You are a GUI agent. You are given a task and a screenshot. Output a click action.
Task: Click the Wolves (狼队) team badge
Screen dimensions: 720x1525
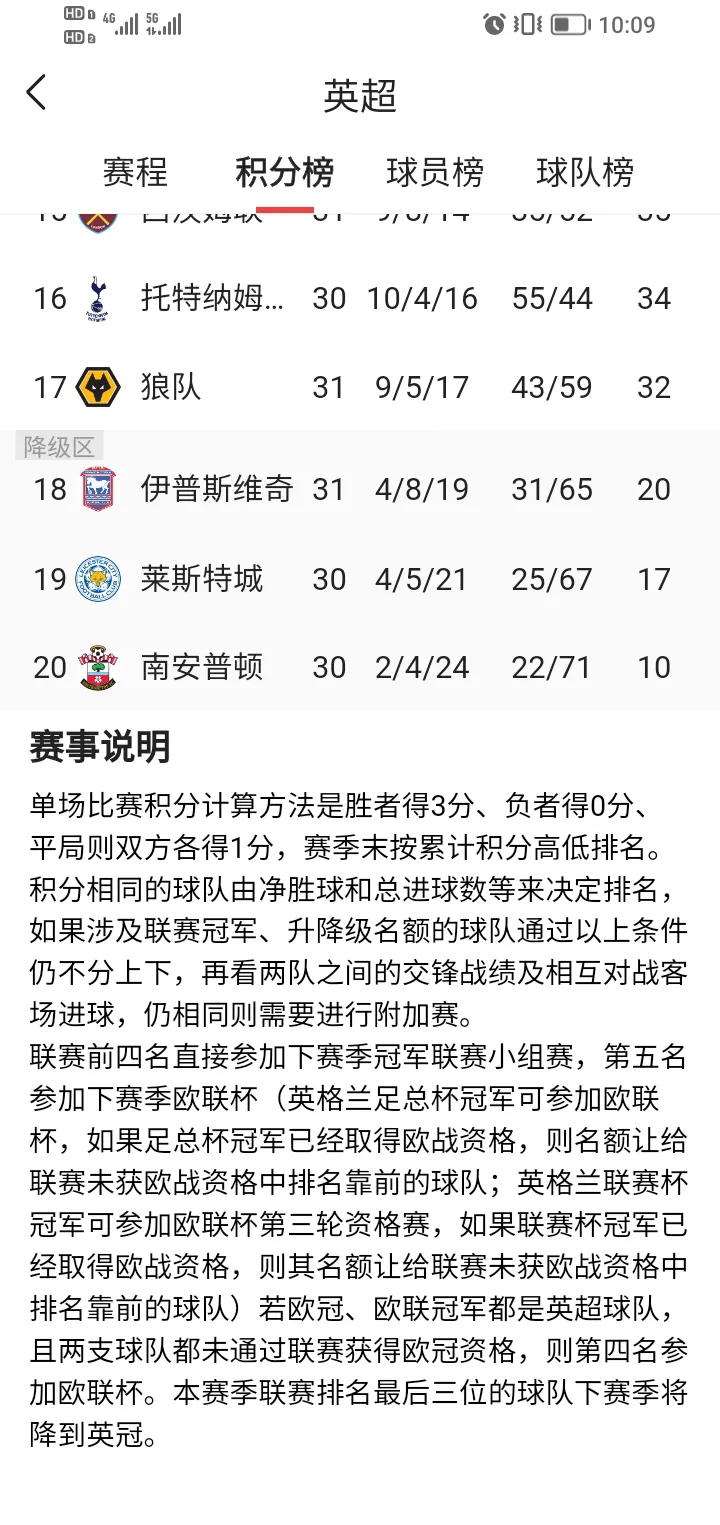[97, 387]
